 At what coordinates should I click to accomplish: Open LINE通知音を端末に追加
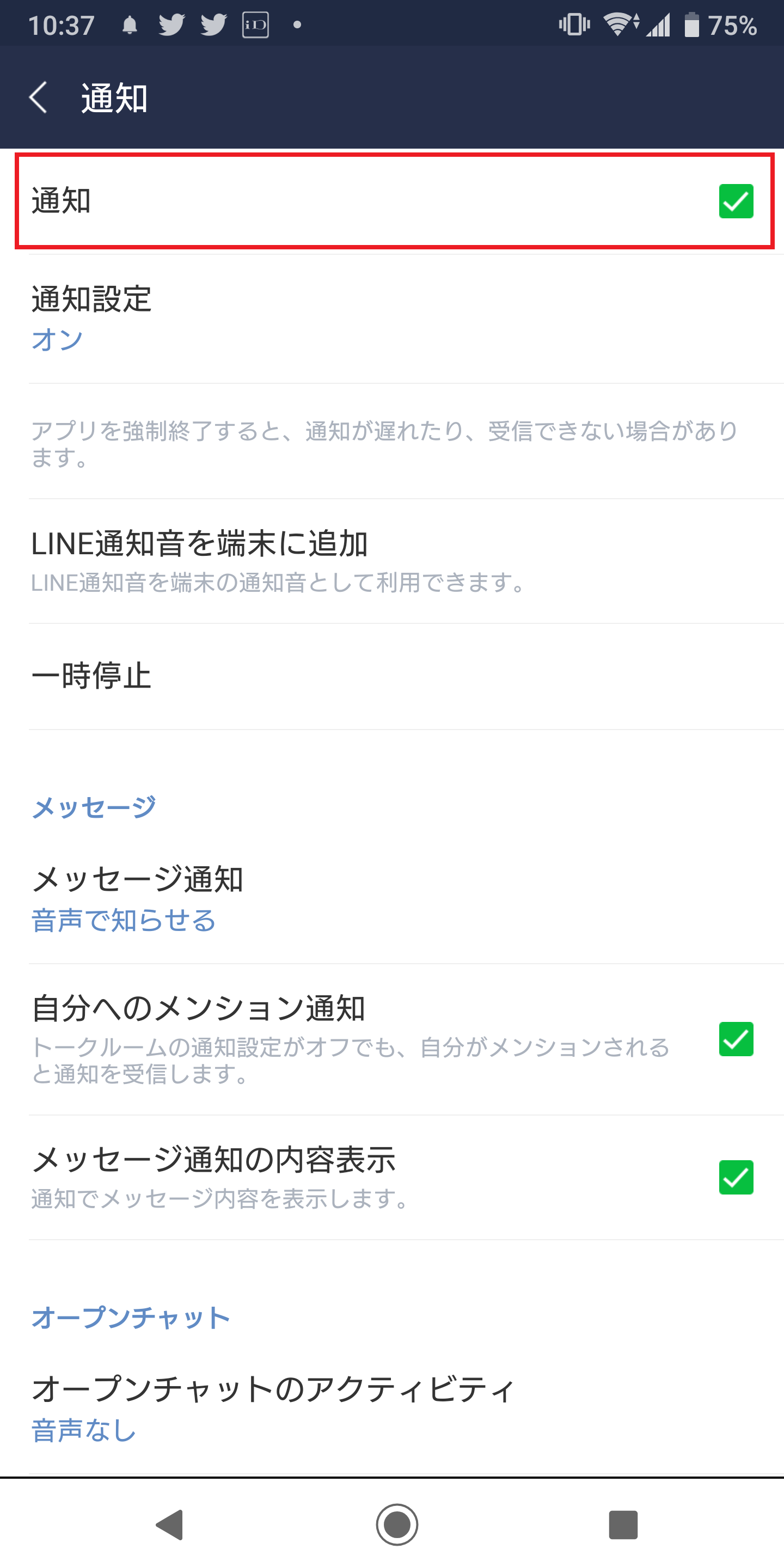tap(392, 561)
